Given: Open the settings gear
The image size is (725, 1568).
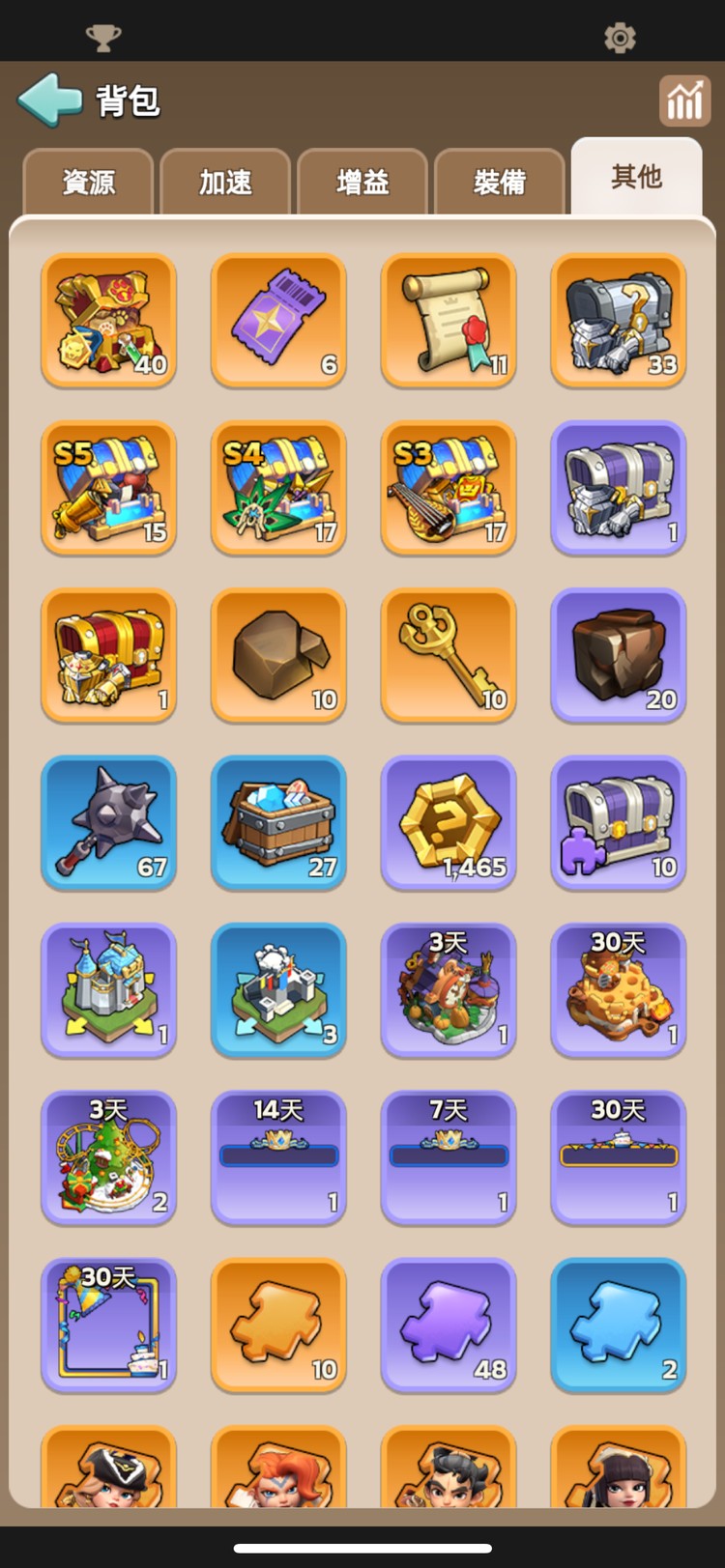Looking at the screenshot, I should pyautogui.click(x=620, y=38).
